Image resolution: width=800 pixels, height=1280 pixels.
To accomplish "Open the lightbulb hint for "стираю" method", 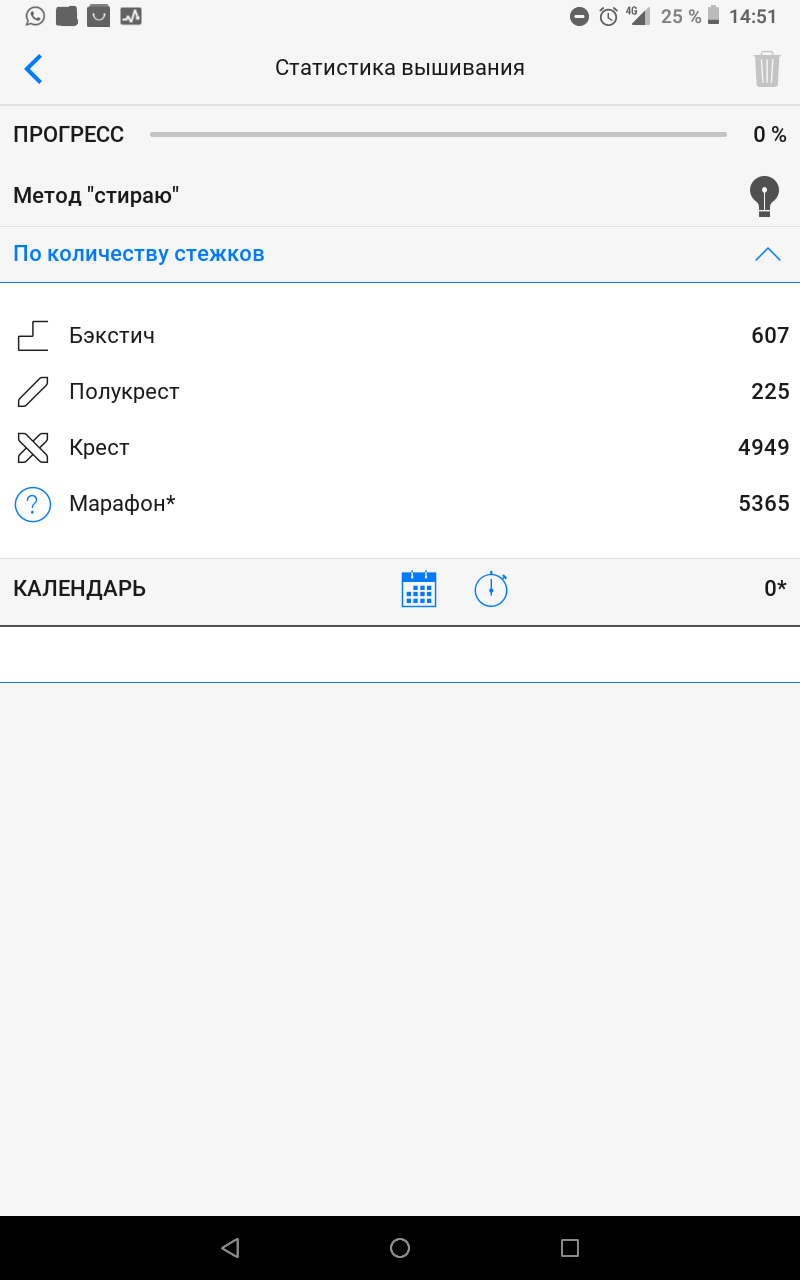I will tap(764, 196).
